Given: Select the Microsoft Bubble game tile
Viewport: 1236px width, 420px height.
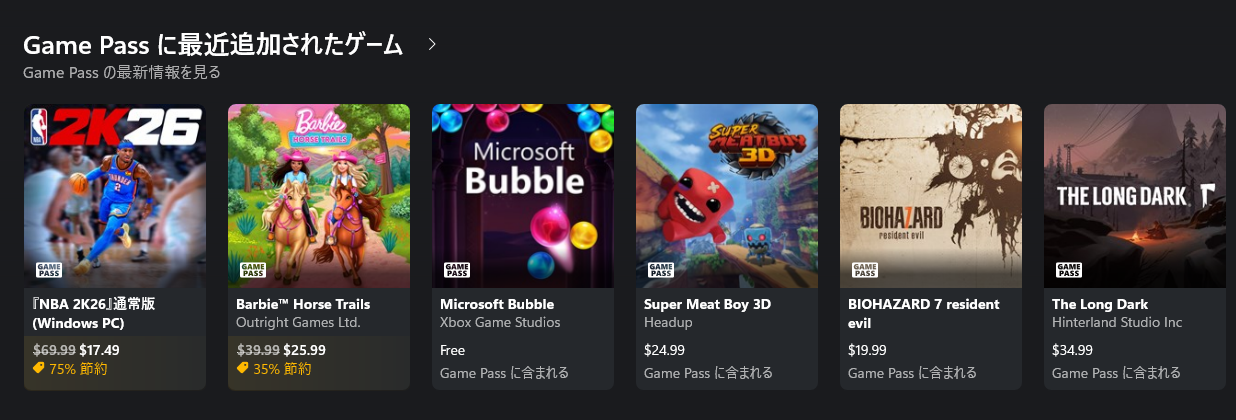Looking at the screenshot, I should click(x=523, y=196).
